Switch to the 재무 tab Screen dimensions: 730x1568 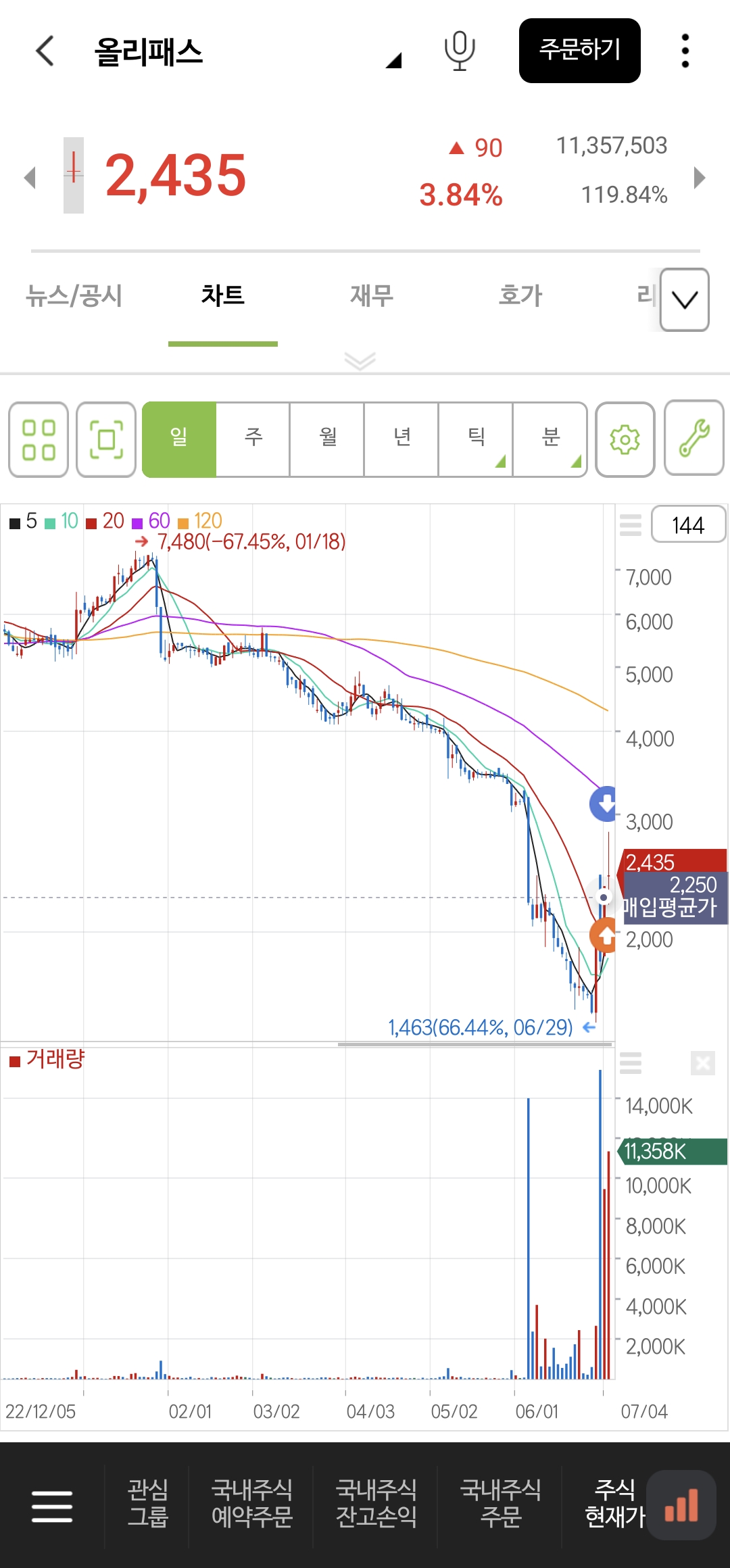pyautogui.click(x=371, y=295)
